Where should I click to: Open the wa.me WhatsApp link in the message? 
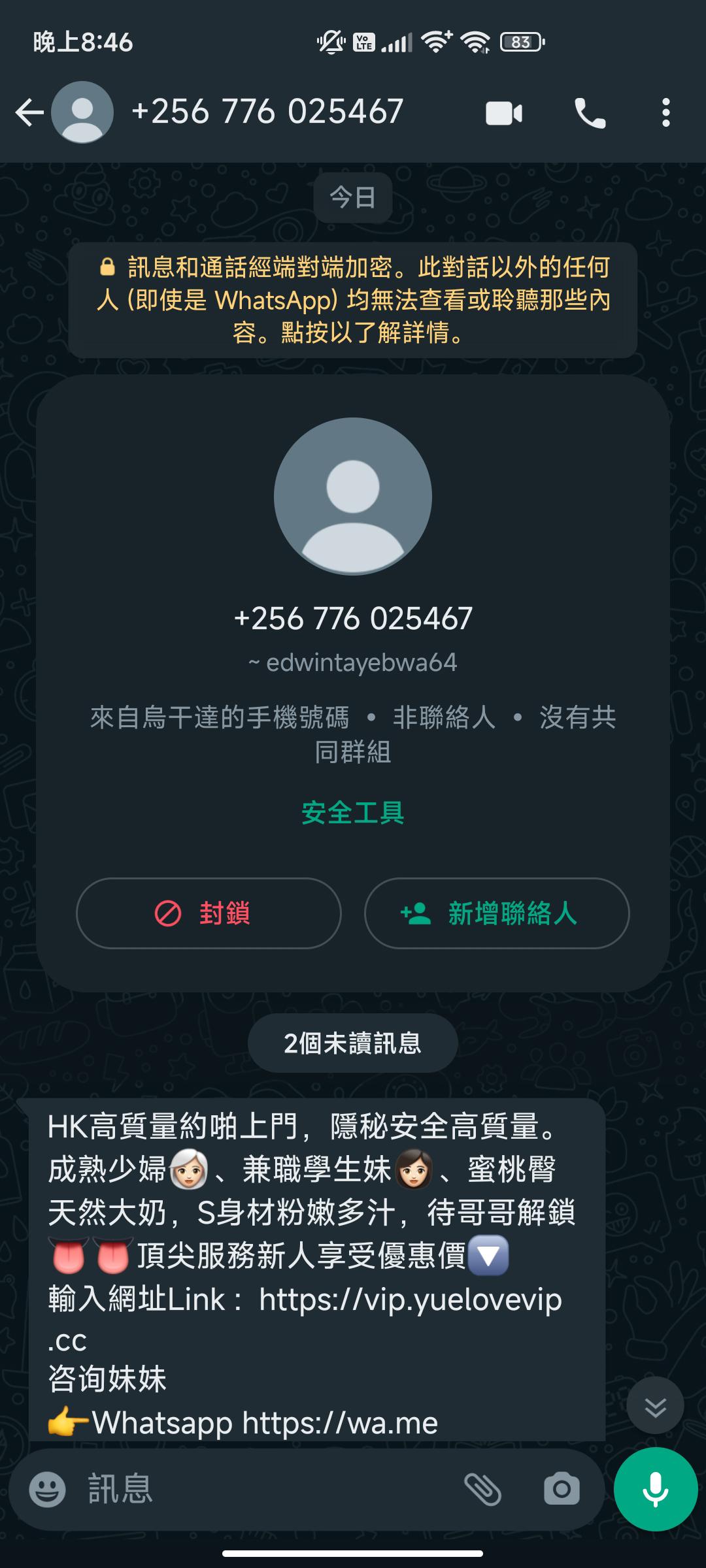coord(340,1423)
